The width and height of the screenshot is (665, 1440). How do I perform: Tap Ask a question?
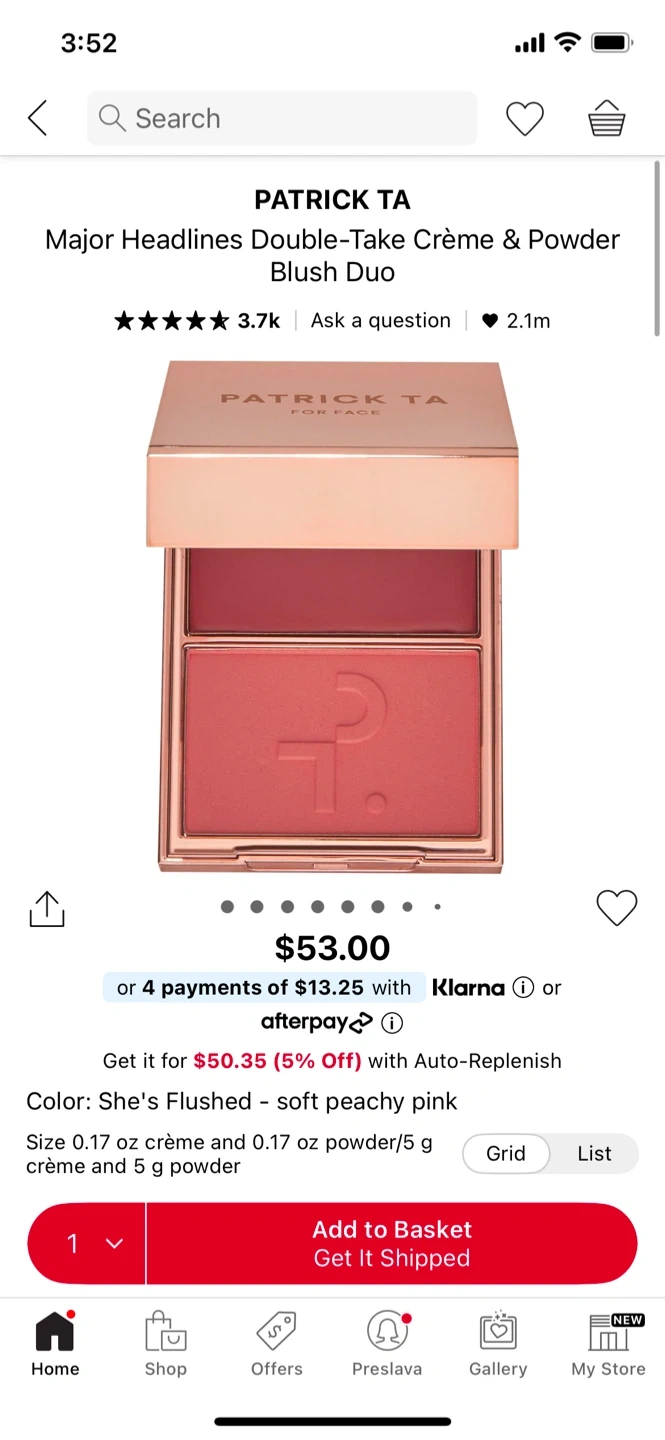381,321
